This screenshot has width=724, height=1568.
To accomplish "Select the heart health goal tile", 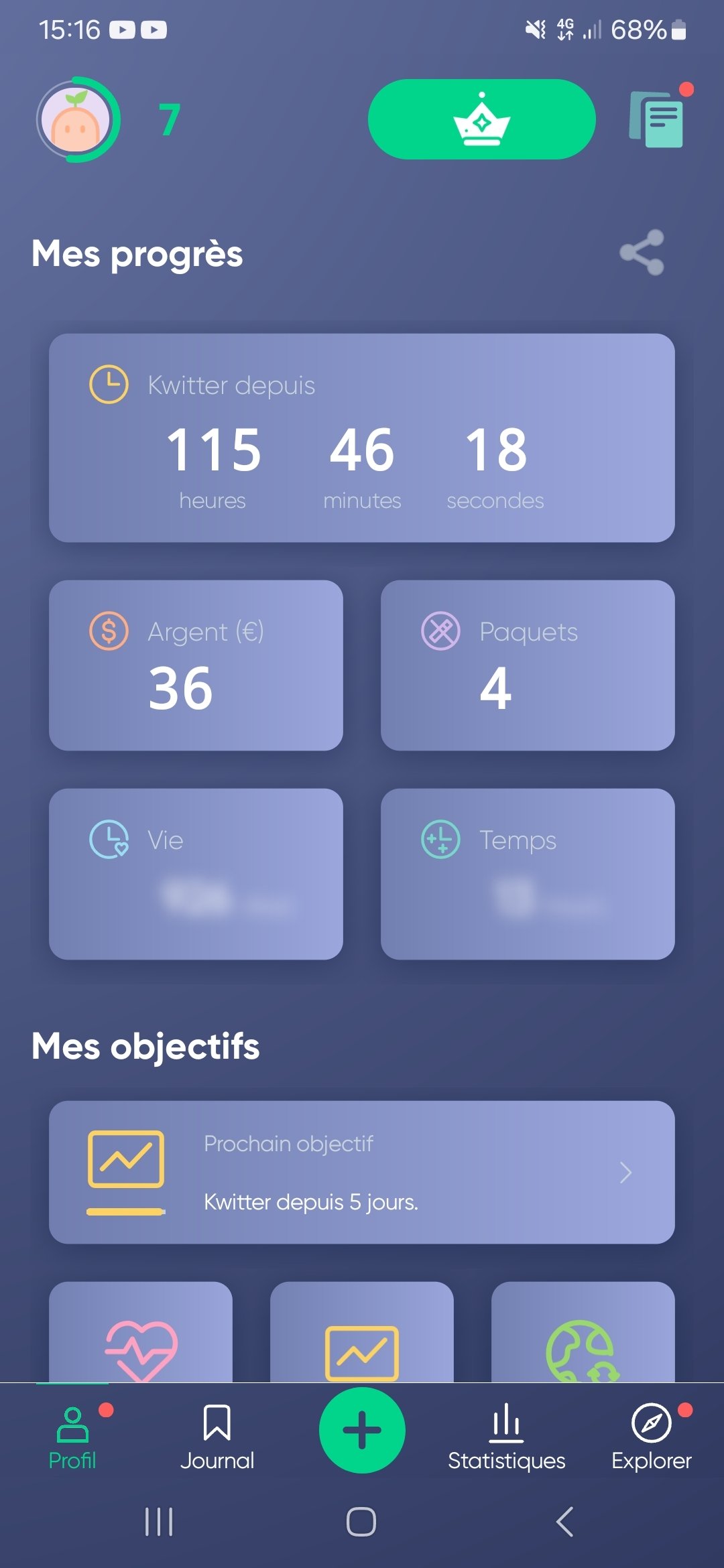I will click(141, 1333).
